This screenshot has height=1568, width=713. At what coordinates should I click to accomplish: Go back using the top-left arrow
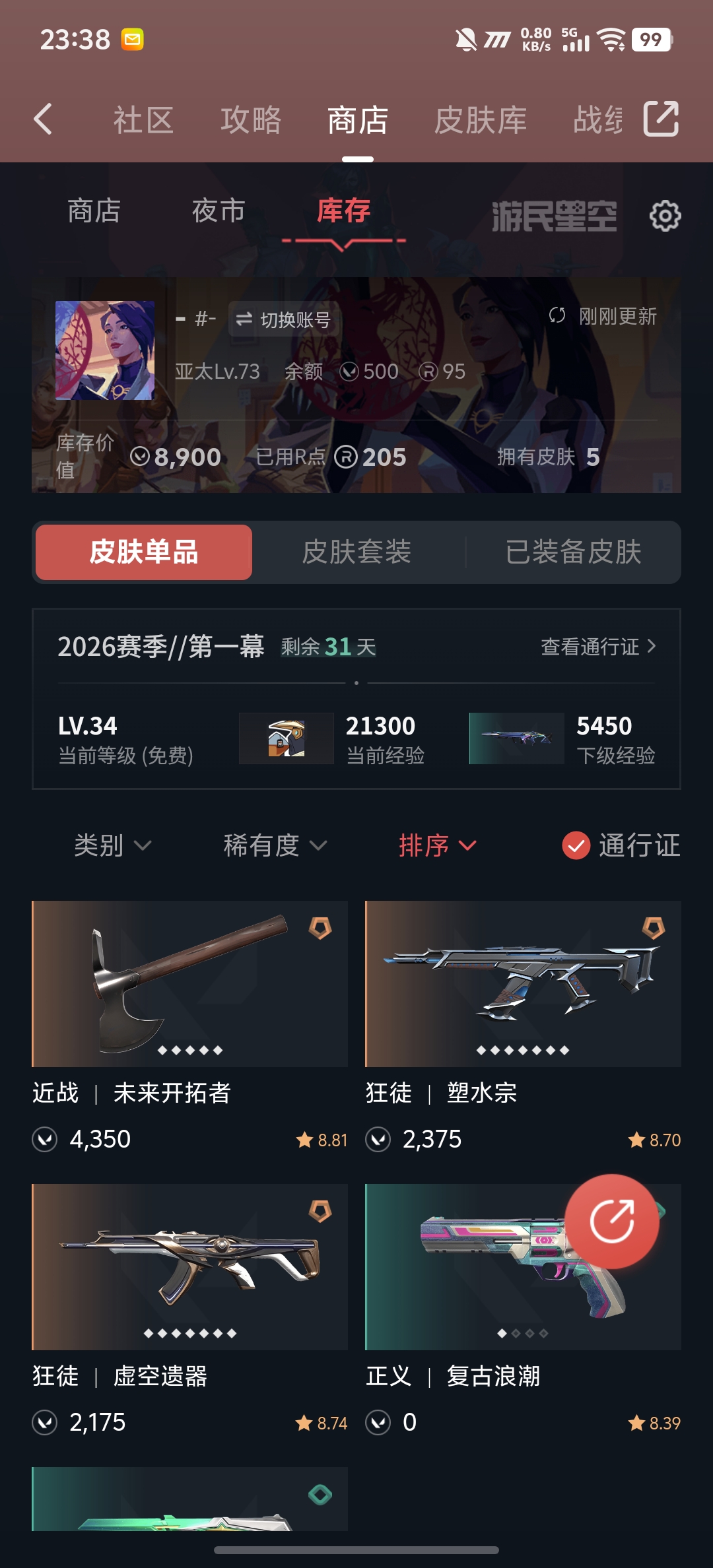click(x=44, y=119)
